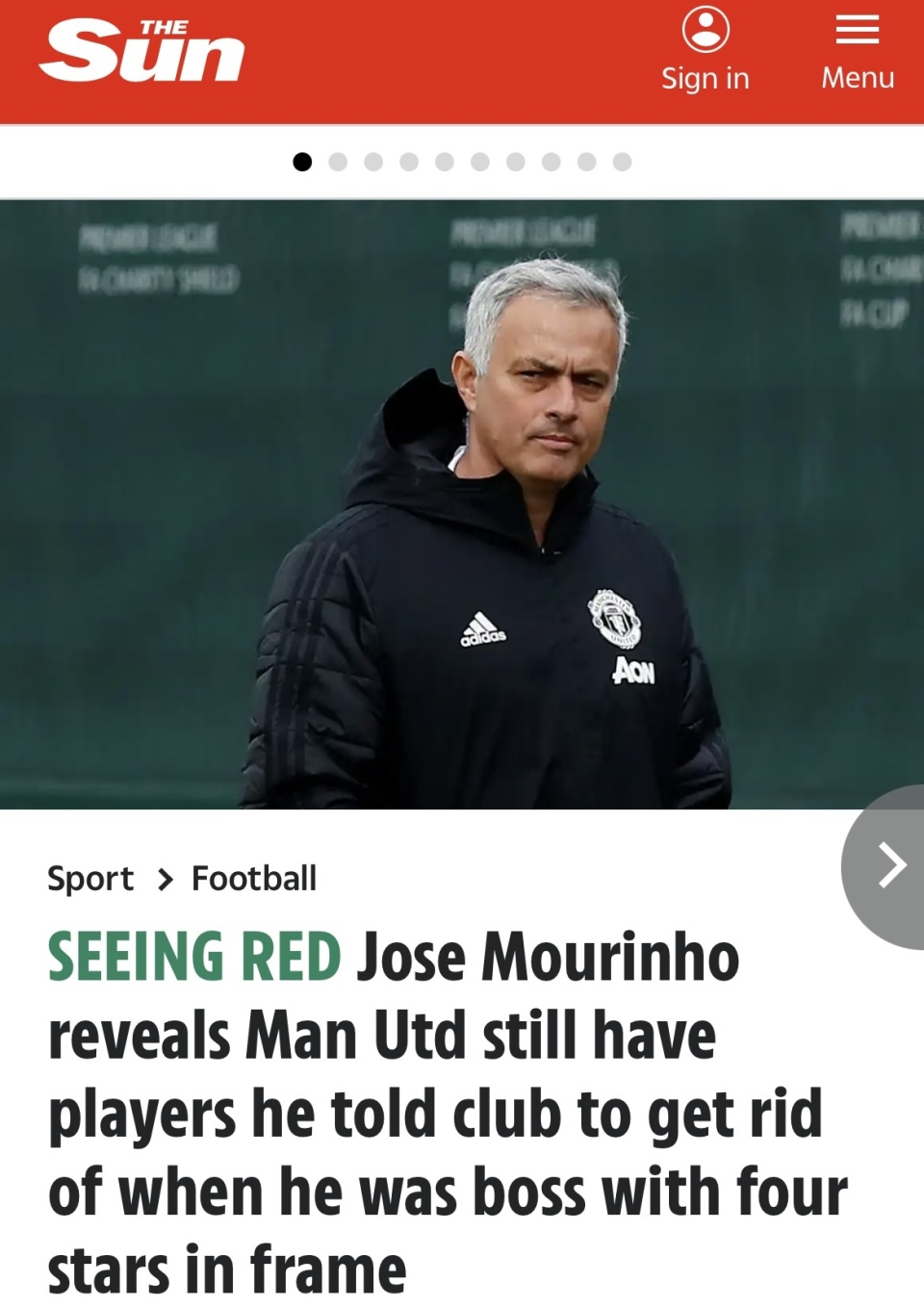Open the Football section breadcrumb

click(254, 878)
